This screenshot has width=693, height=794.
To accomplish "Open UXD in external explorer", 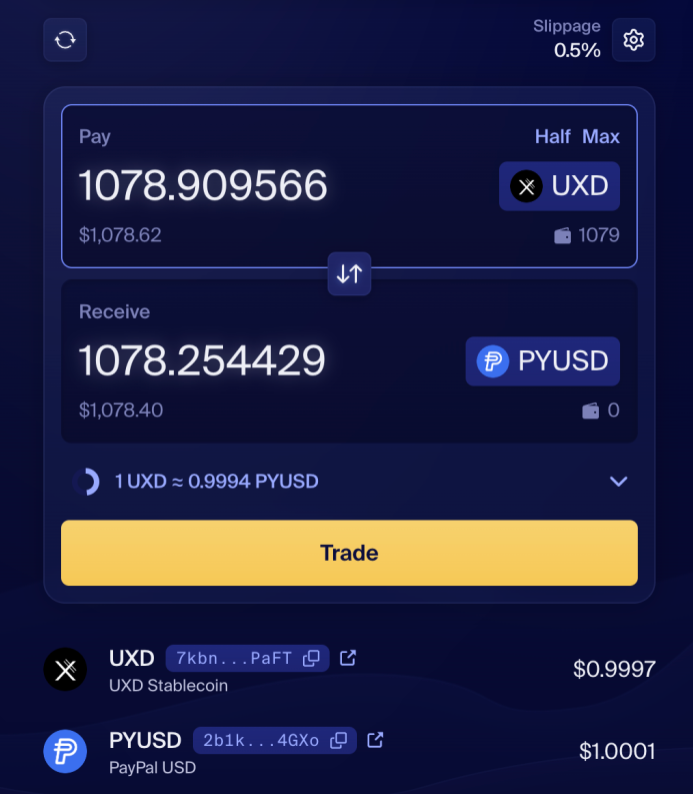I will [347, 658].
